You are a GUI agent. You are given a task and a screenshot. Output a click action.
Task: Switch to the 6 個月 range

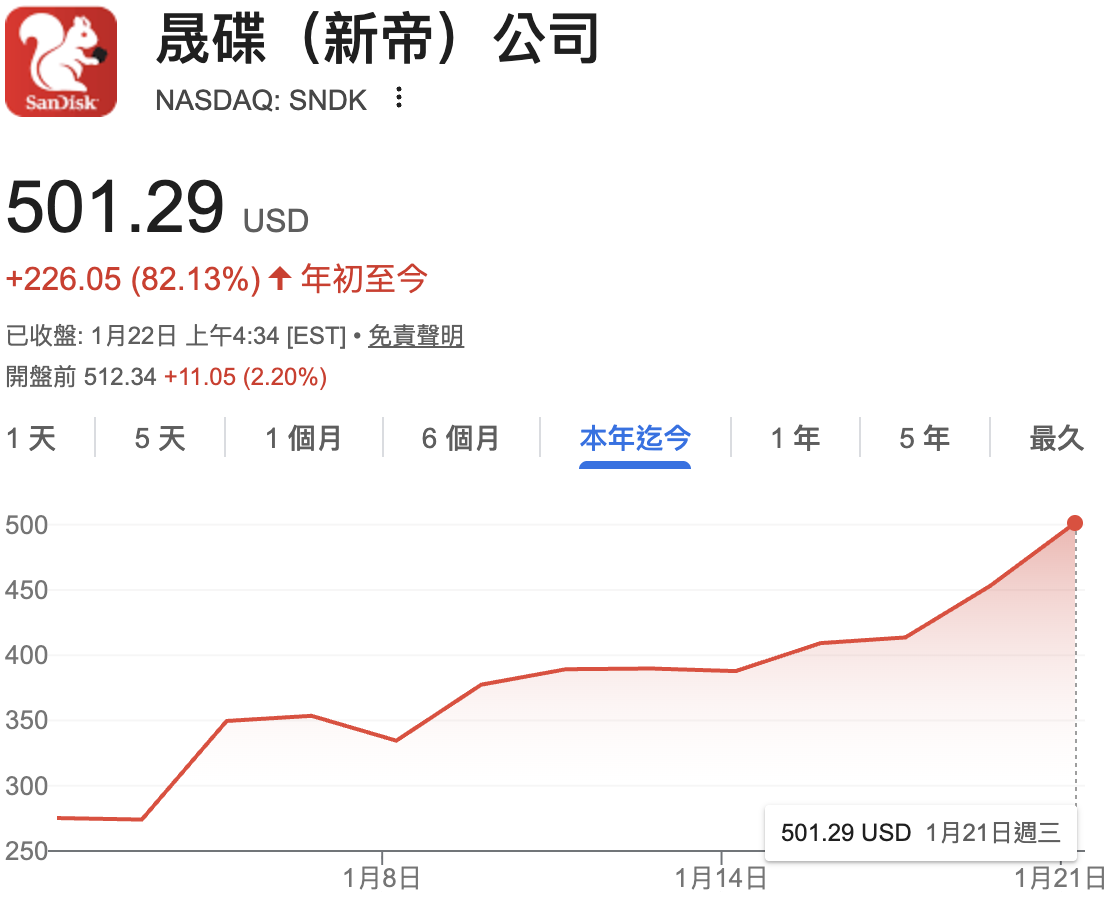(460, 438)
